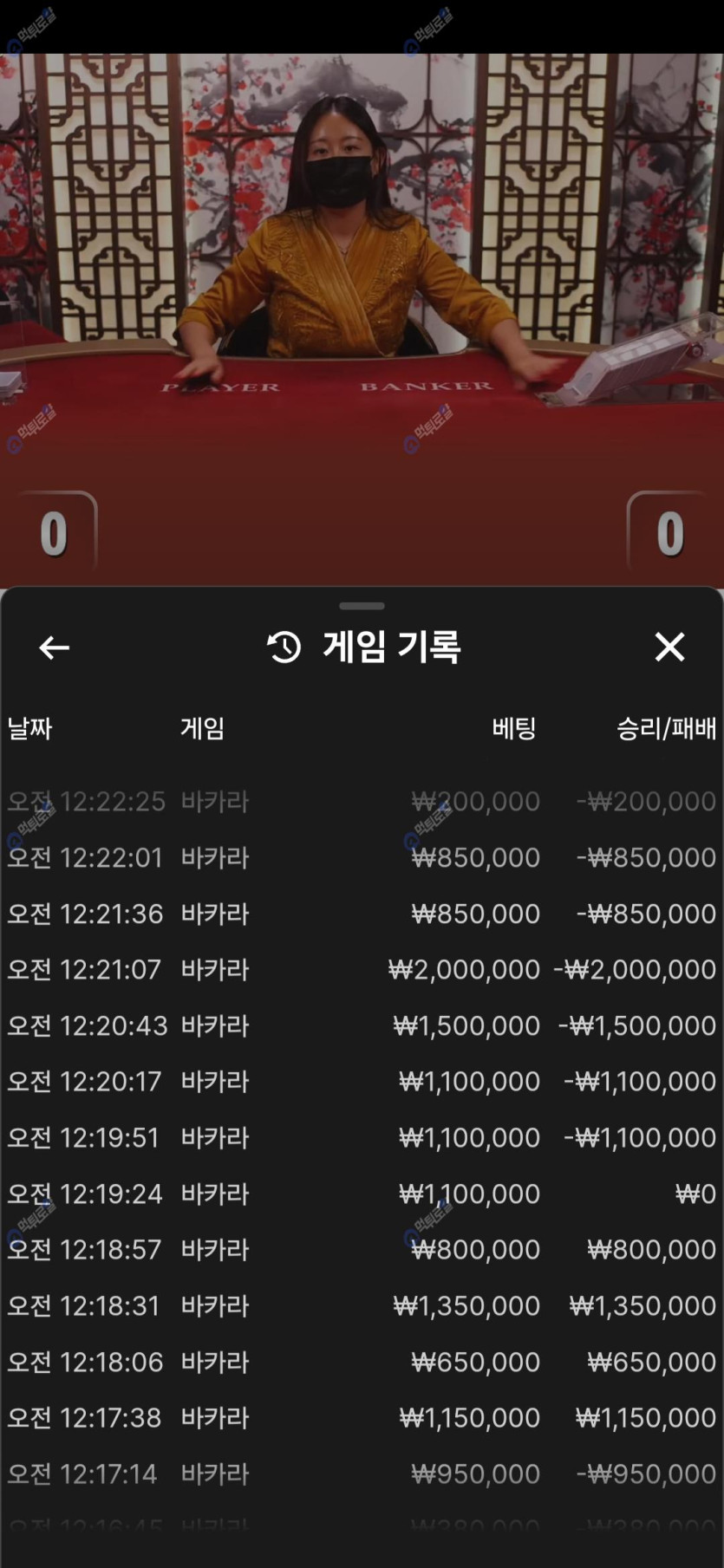
Task: Open the 오전 12:21:36 바카라 record
Action: [362, 914]
